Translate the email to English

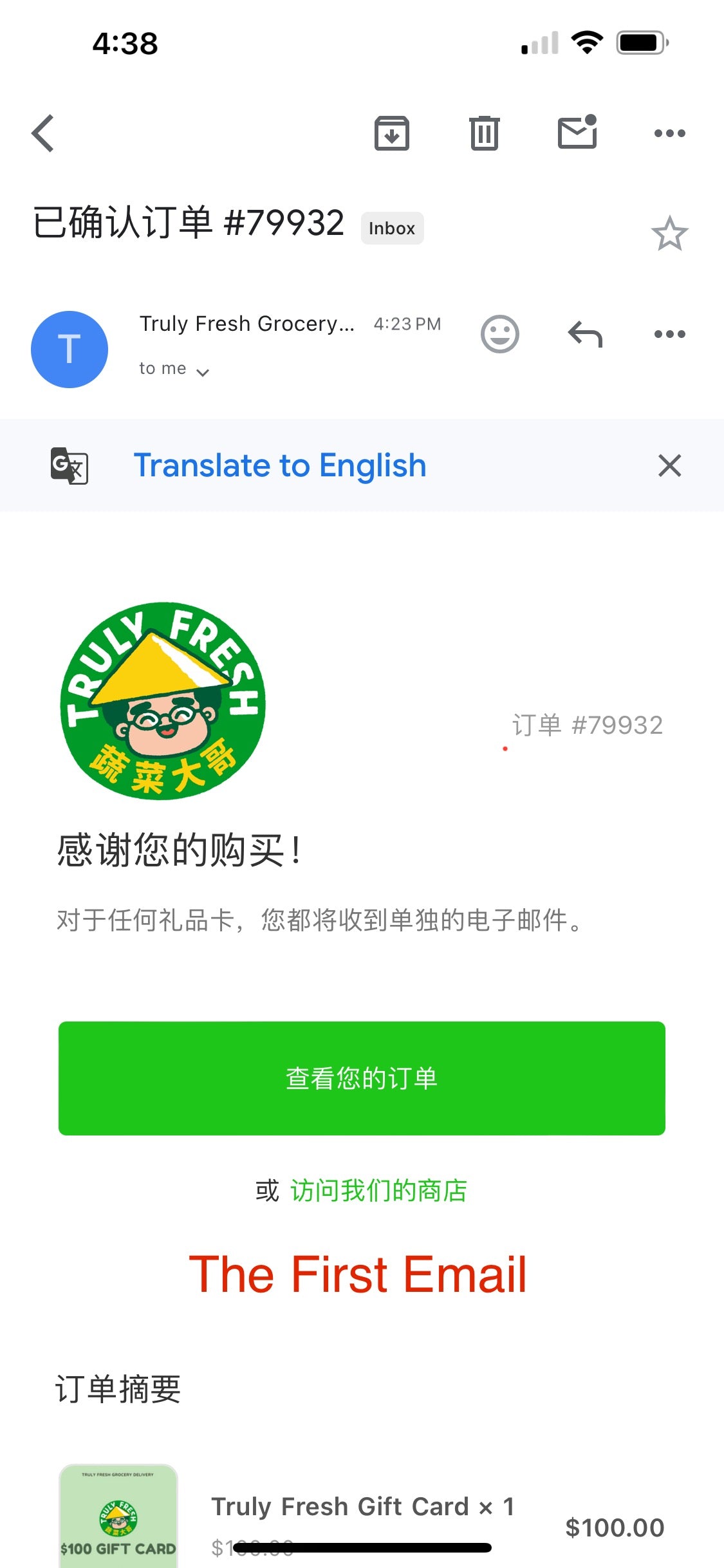280,465
